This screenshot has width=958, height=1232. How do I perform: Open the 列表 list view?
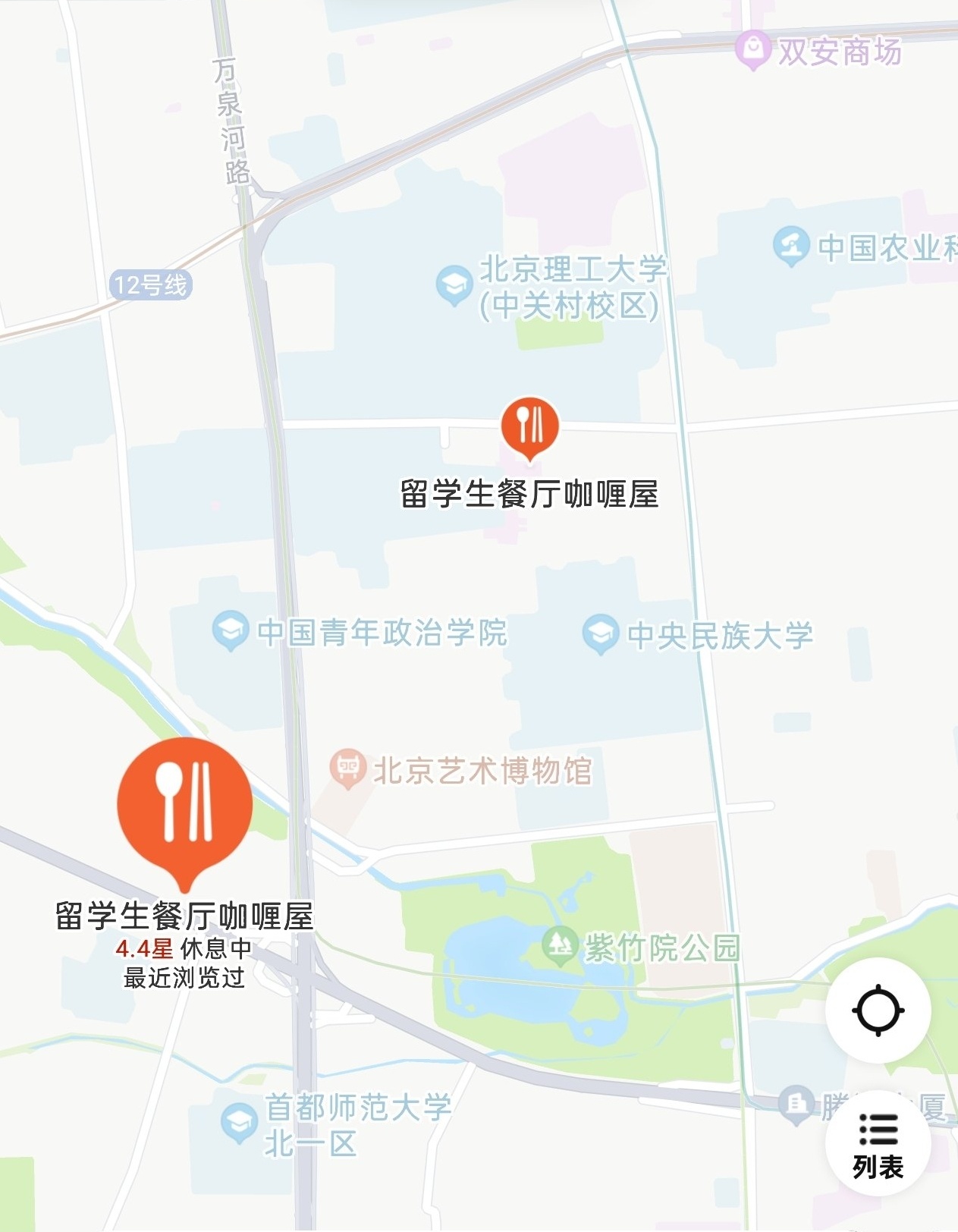[878, 1143]
